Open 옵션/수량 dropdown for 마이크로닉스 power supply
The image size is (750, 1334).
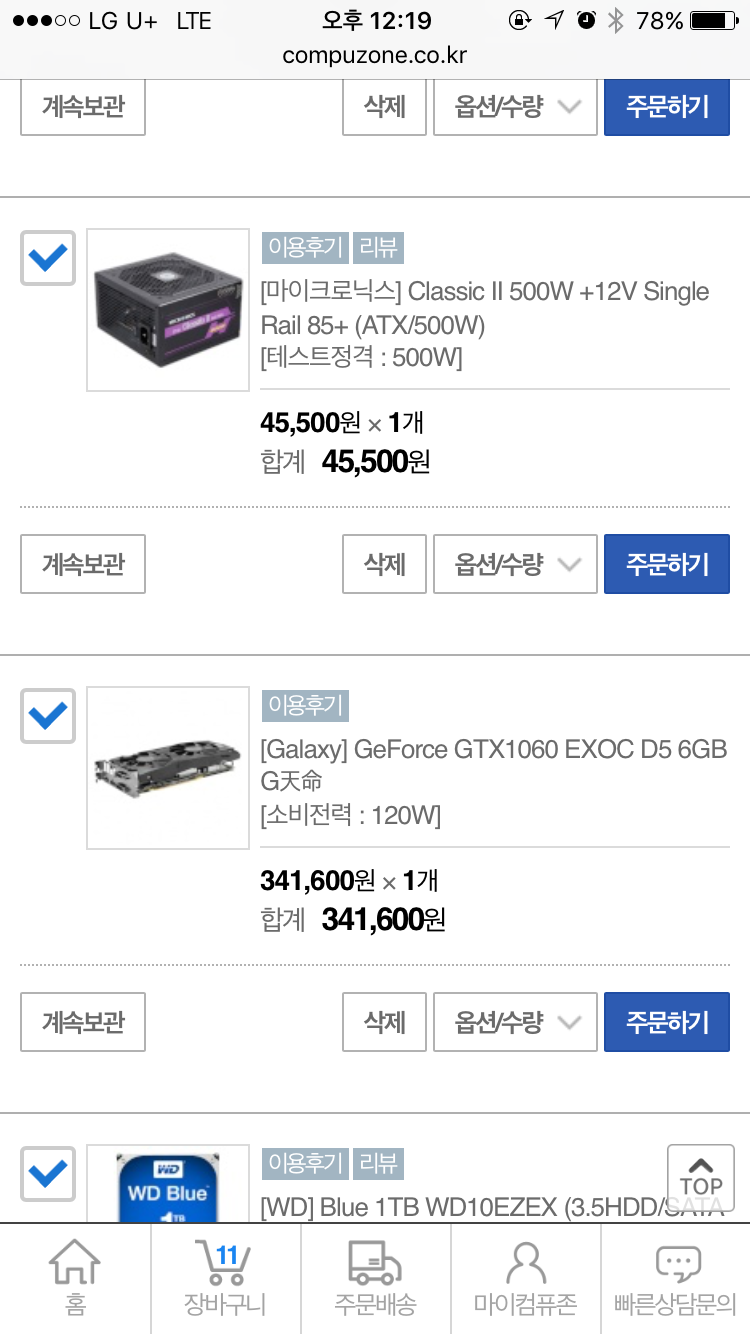pos(515,564)
